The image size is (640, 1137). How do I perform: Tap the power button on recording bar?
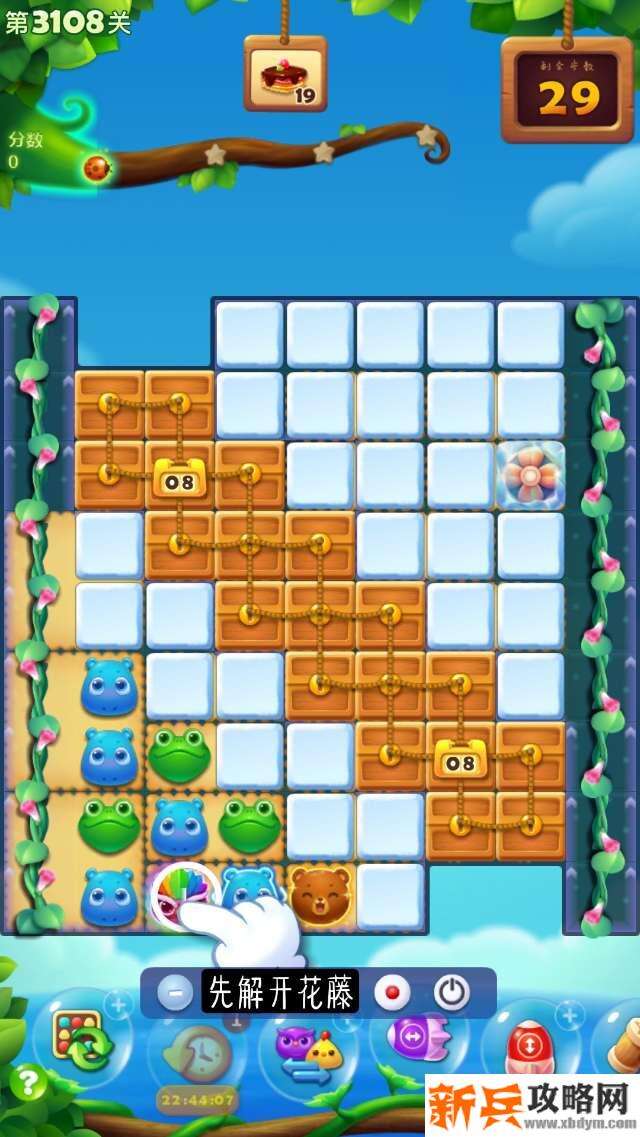click(x=451, y=993)
